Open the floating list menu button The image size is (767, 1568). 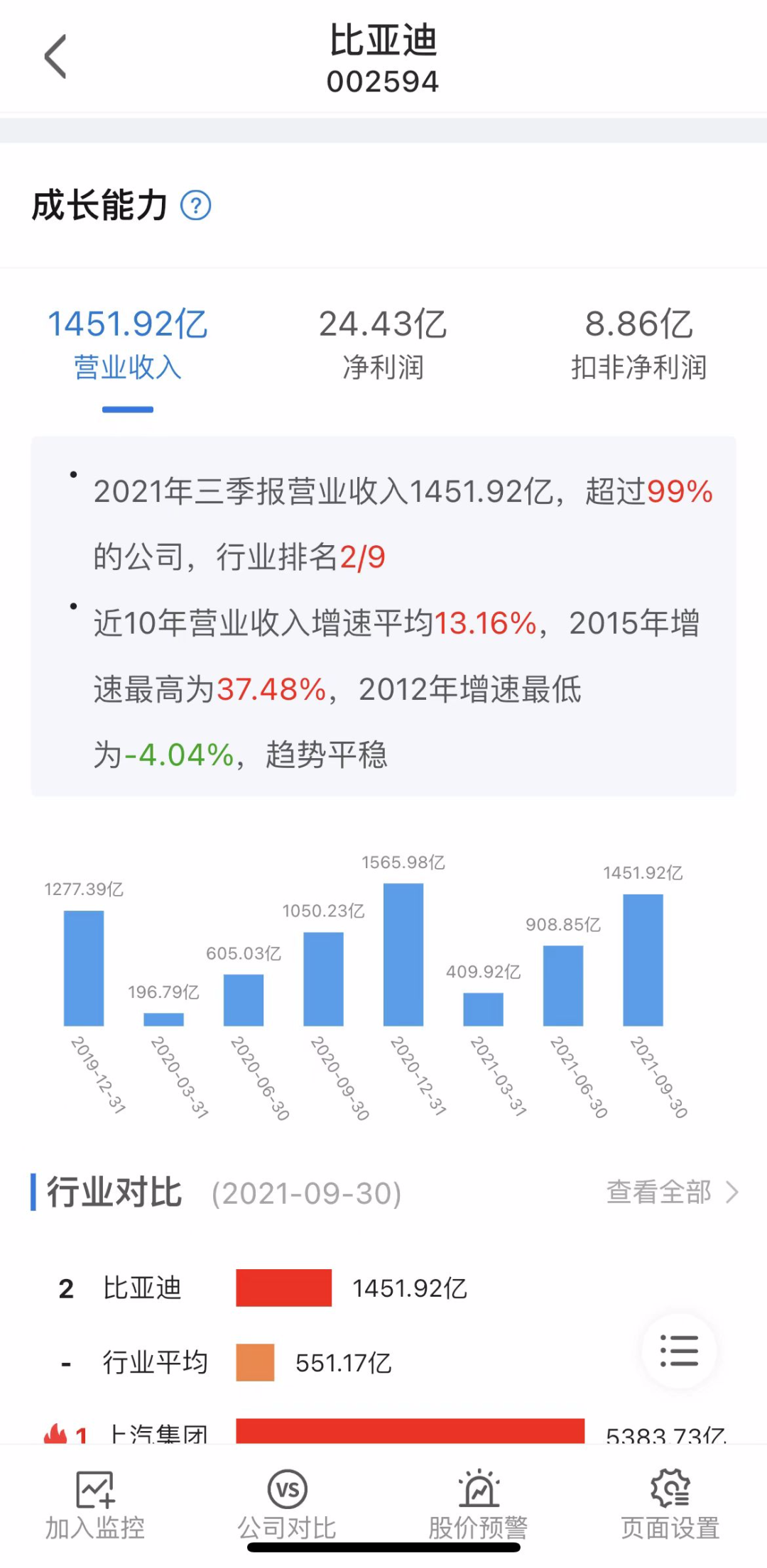pyautogui.click(x=679, y=1351)
